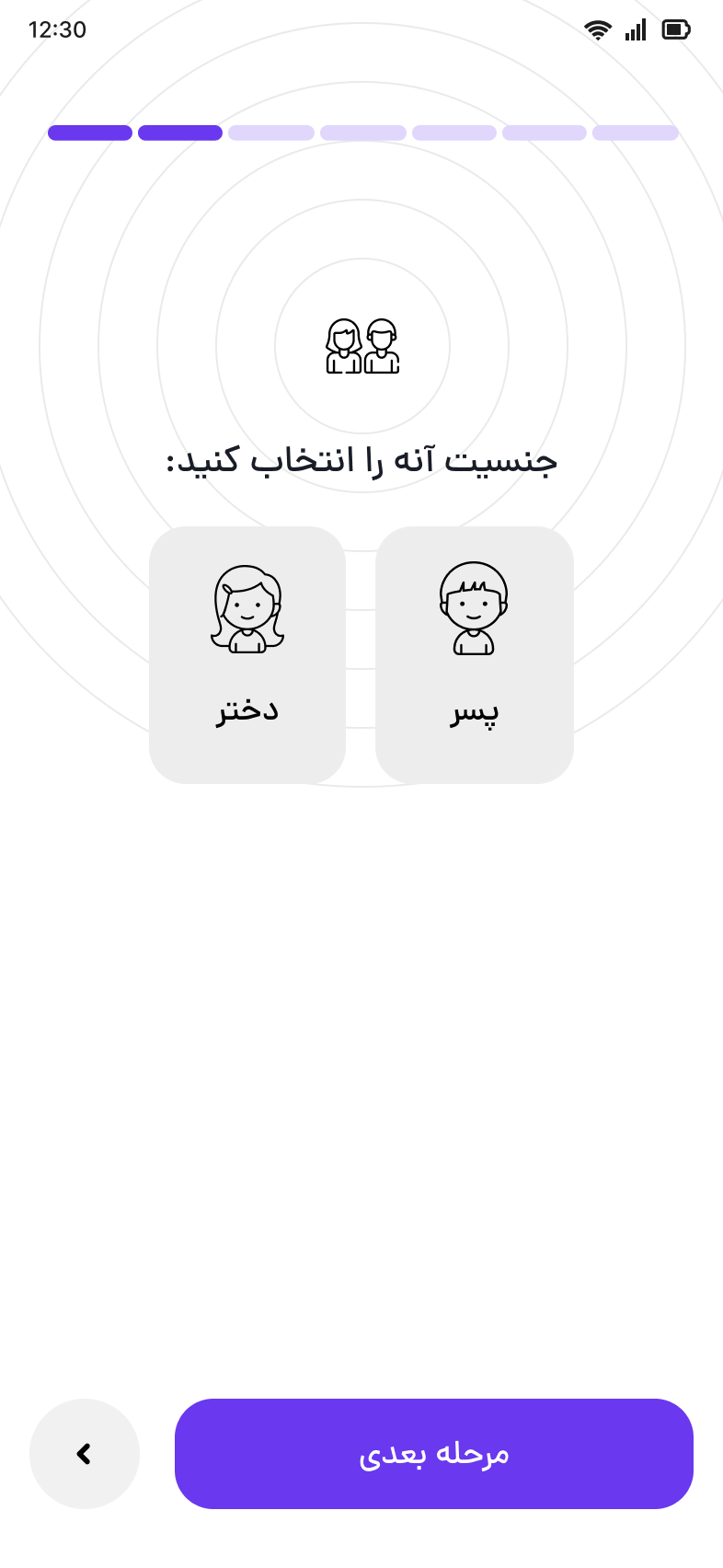The image size is (723, 1568).
Task: Click the second purple progress segment
Action: point(180,133)
